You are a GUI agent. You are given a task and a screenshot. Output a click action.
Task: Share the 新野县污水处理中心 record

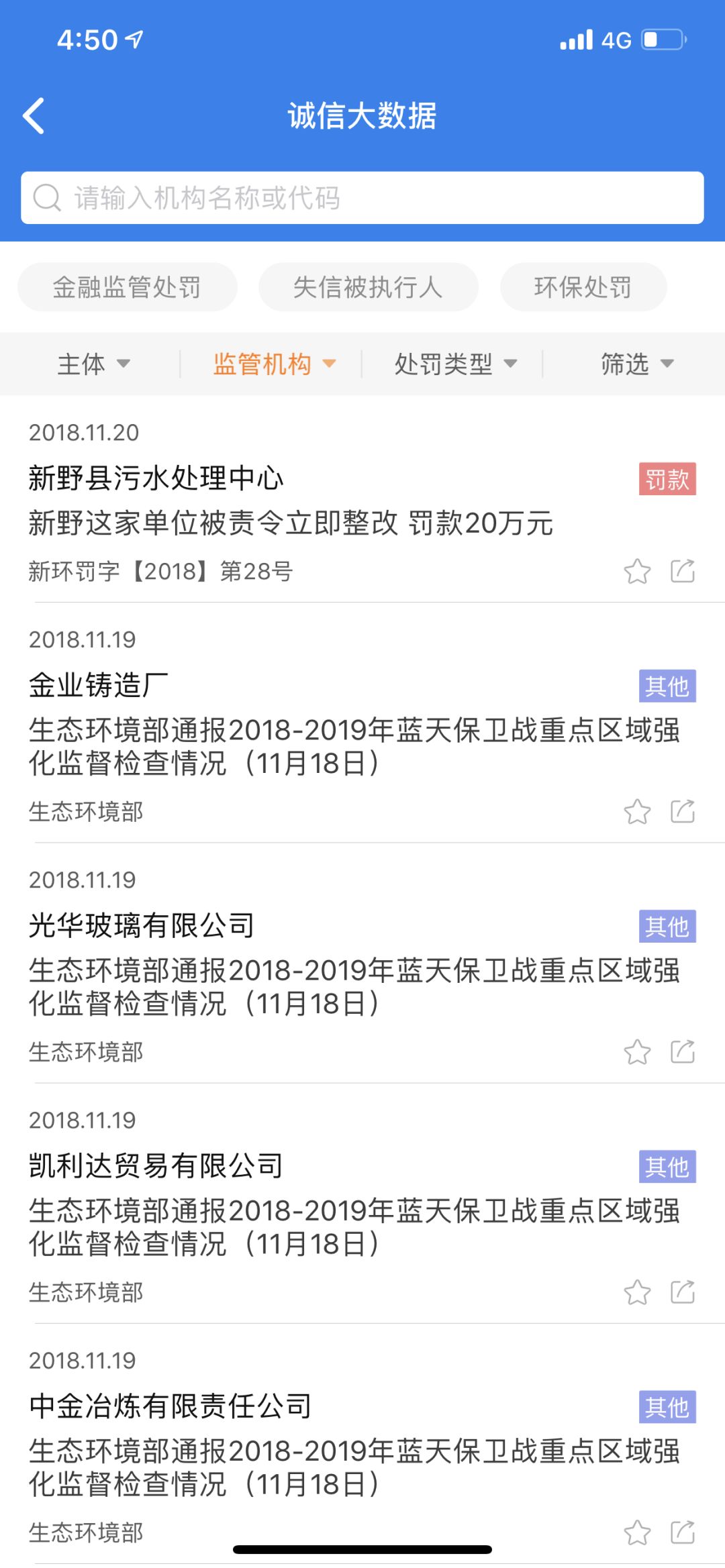(683, 572)
